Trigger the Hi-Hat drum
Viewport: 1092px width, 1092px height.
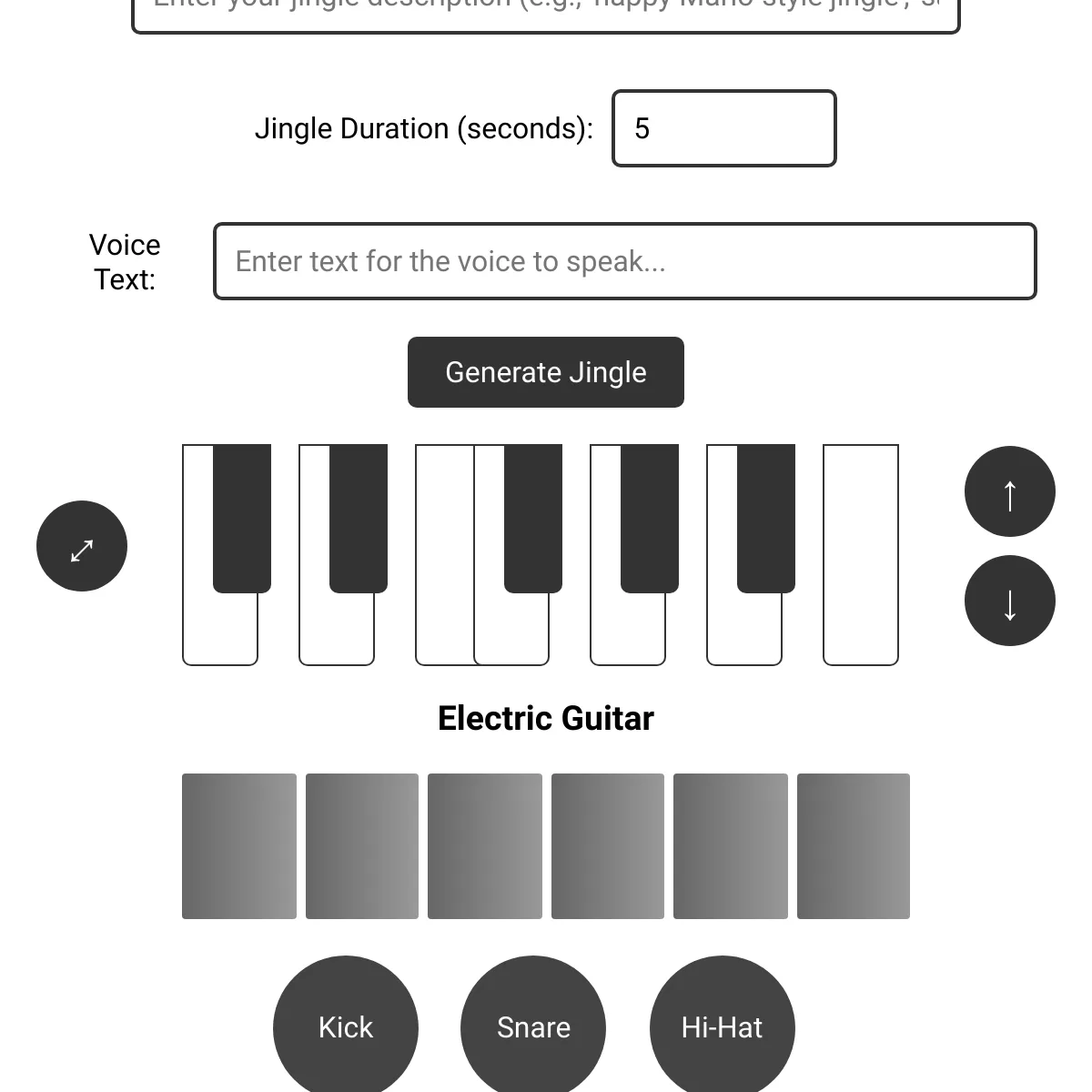[x=723, y=1026]
